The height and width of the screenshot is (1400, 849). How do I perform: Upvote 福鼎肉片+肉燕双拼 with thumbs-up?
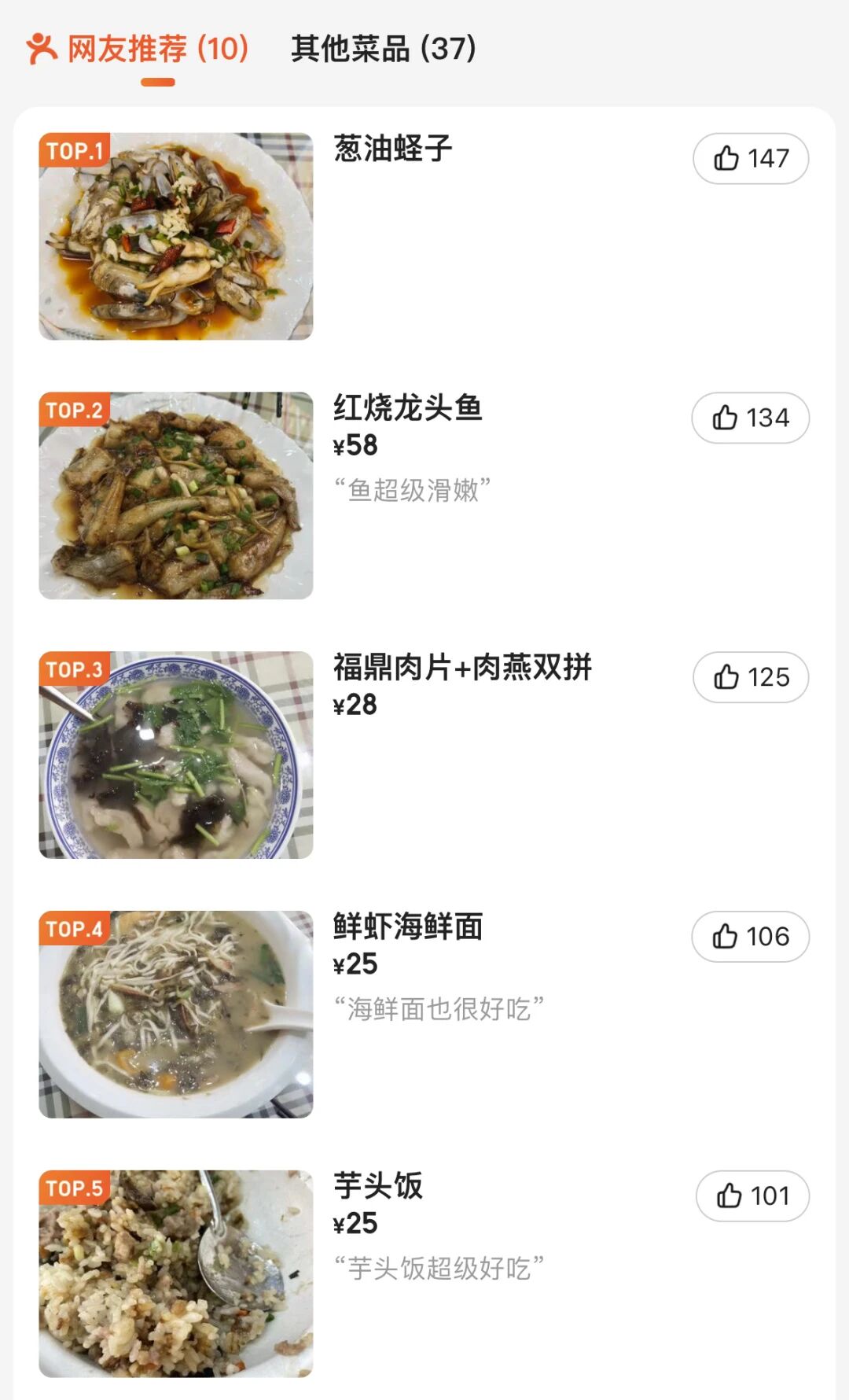(751, 677)
